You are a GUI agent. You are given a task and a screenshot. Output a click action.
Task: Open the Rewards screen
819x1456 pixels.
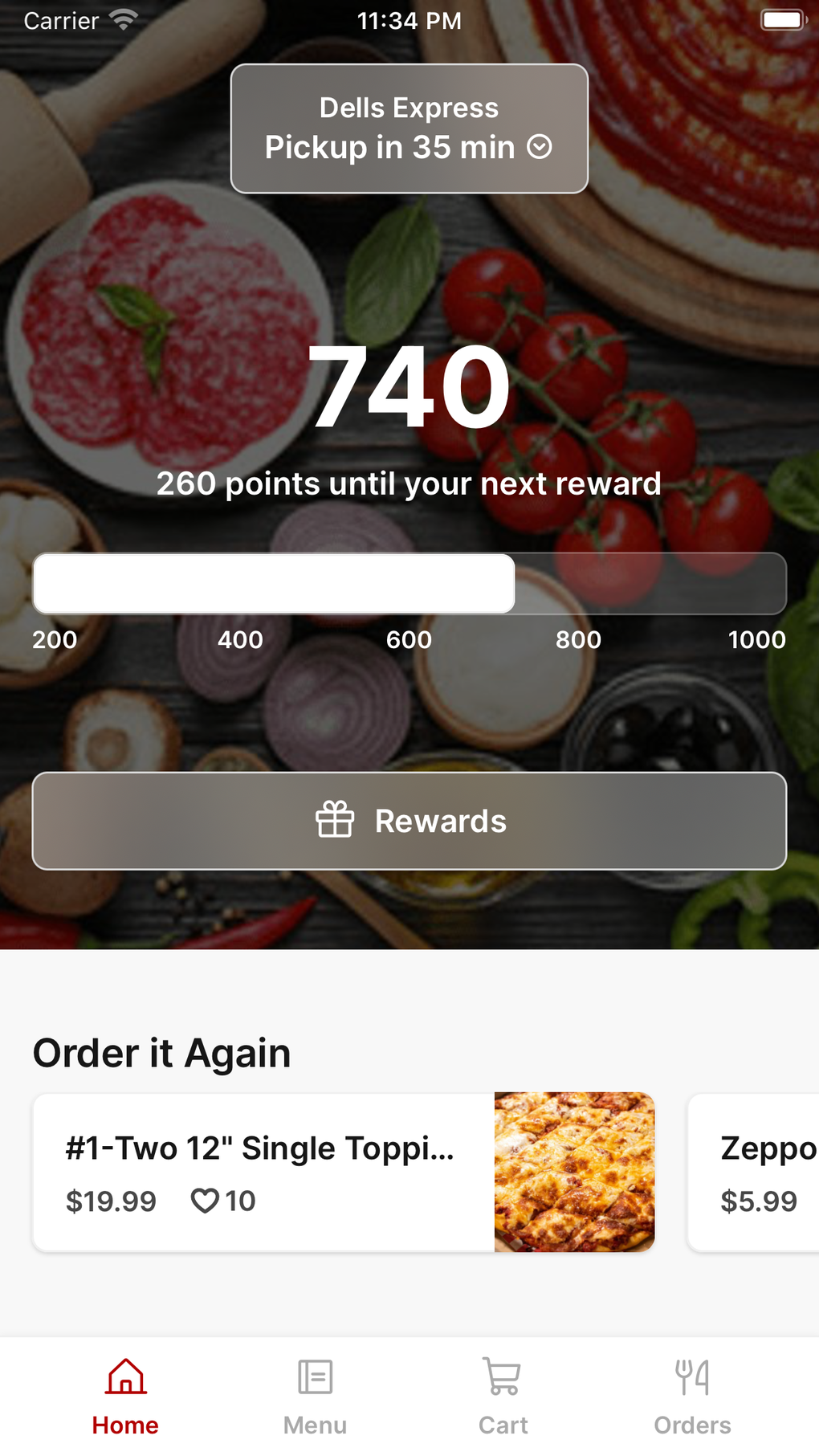click(409, 821)
